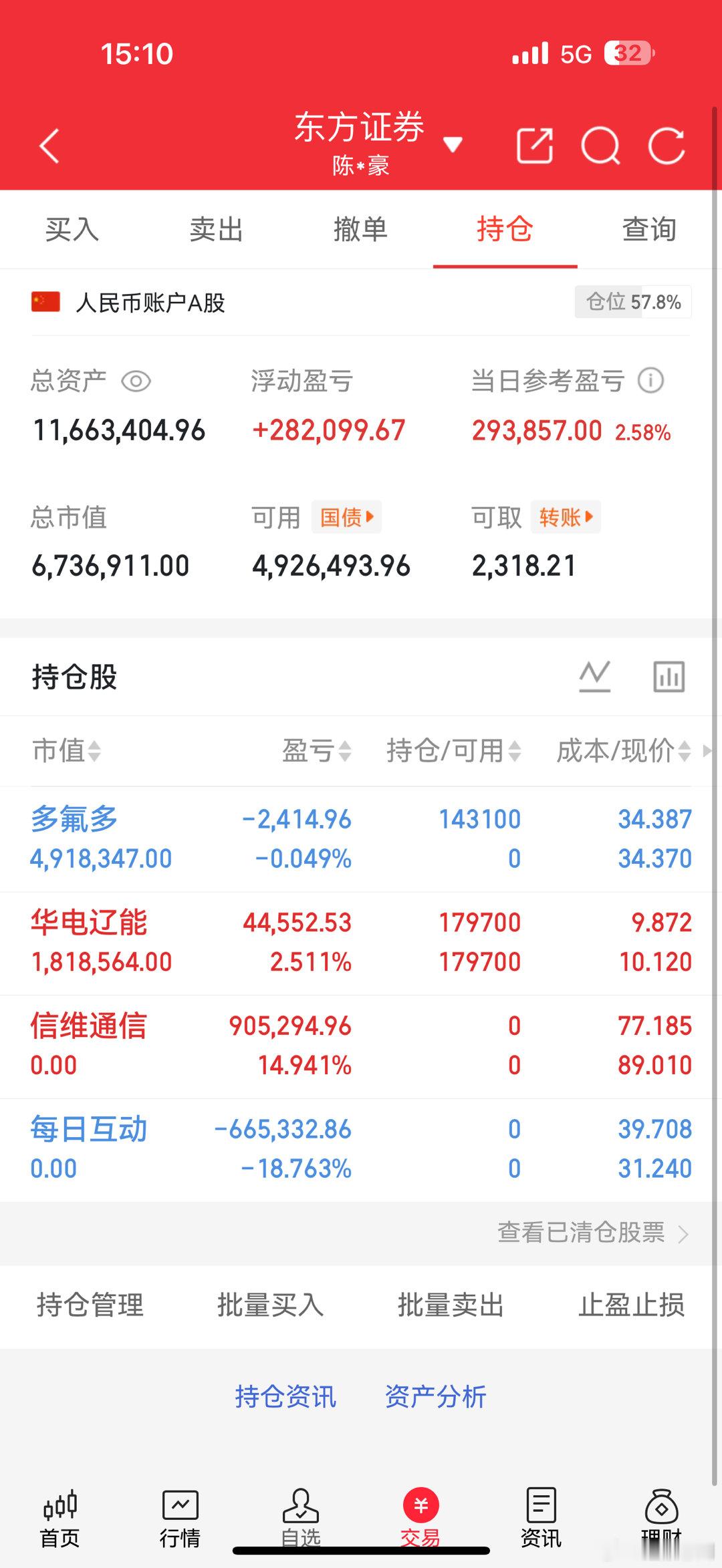
Task: Open the 交易 tab in bottom navigation
Action: tap(420, 1517)
